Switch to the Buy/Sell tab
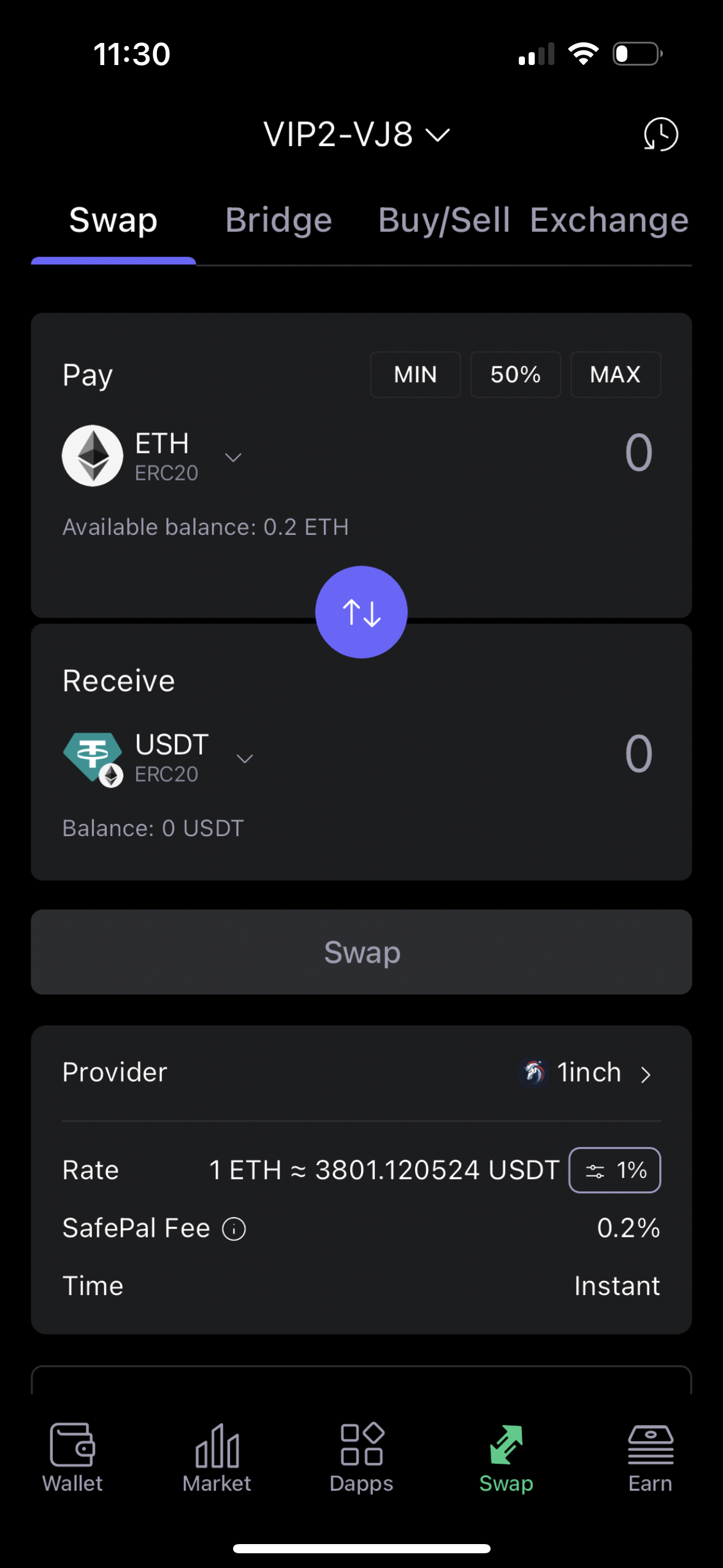The width and height of the screenshot is (723, 1568). pos(444,220)
